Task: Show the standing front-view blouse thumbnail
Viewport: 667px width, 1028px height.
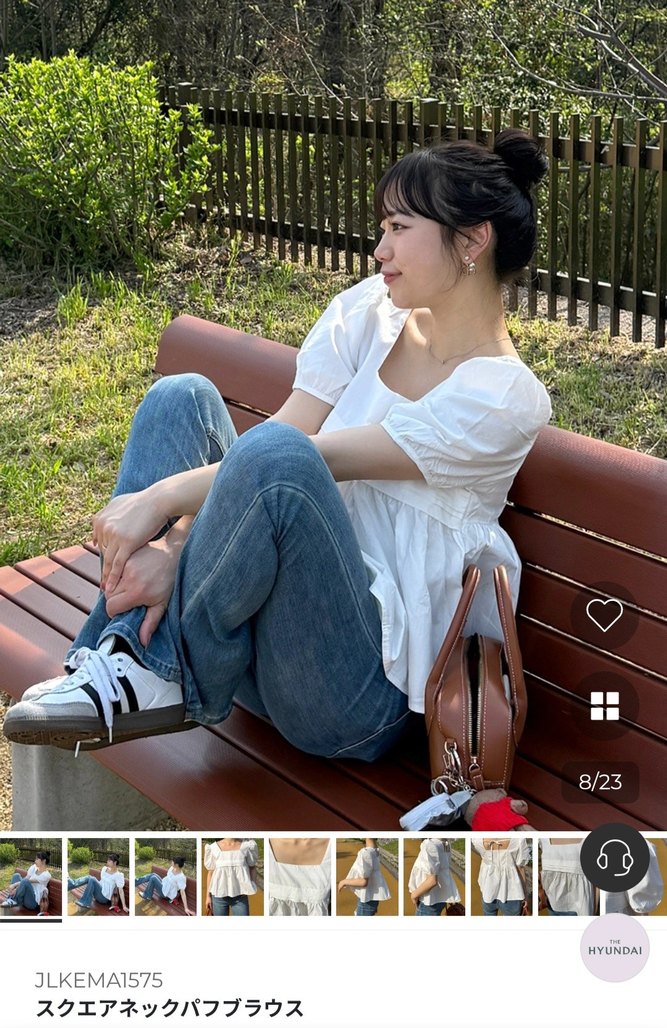Action: pyautogui.click(x=232, y=877)
